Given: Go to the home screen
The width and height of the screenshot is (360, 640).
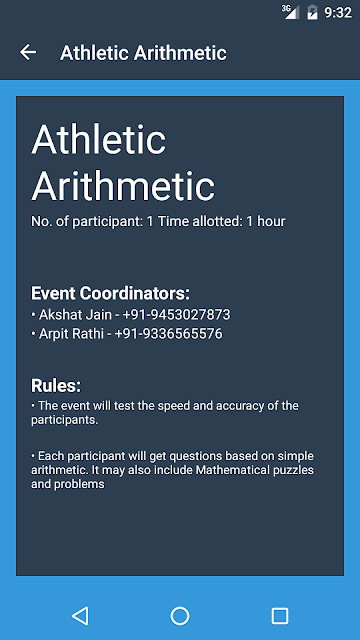Looking at the screenshot, I should (x=180, y=616).
